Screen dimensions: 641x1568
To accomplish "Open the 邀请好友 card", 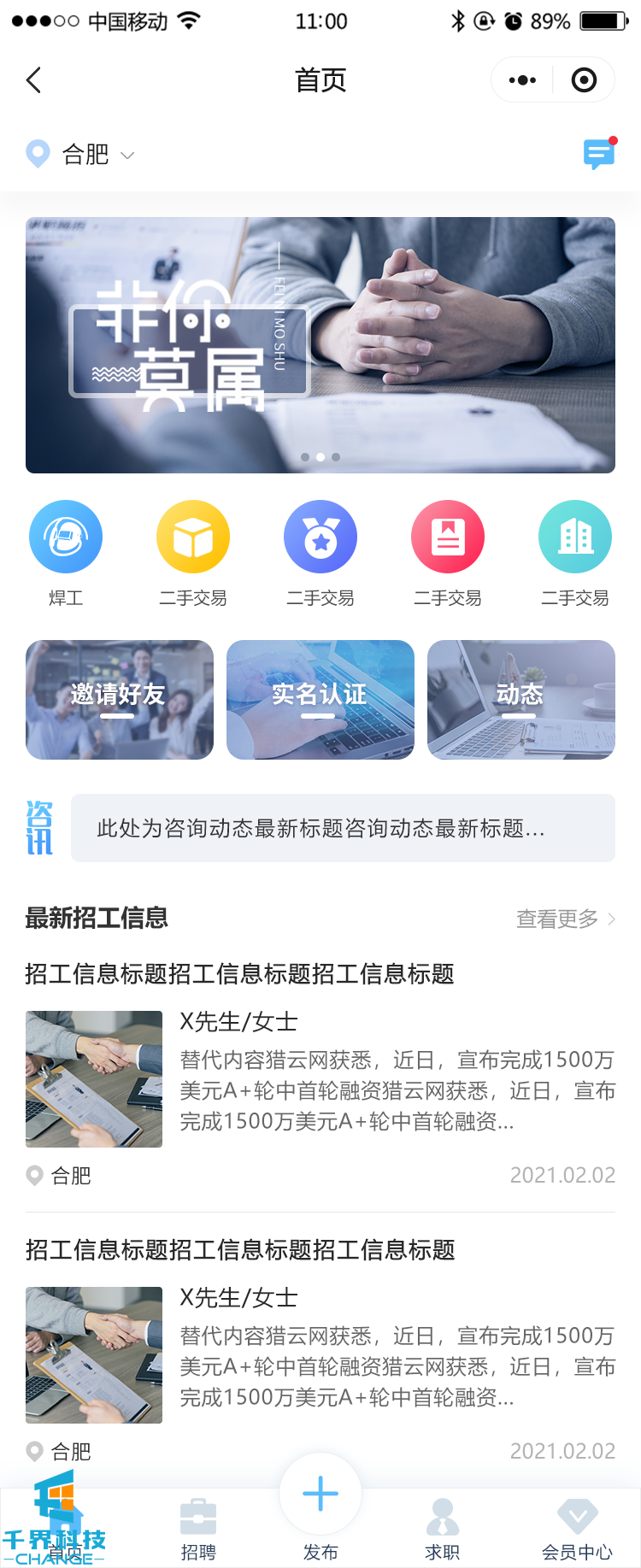I will [120, 700].
